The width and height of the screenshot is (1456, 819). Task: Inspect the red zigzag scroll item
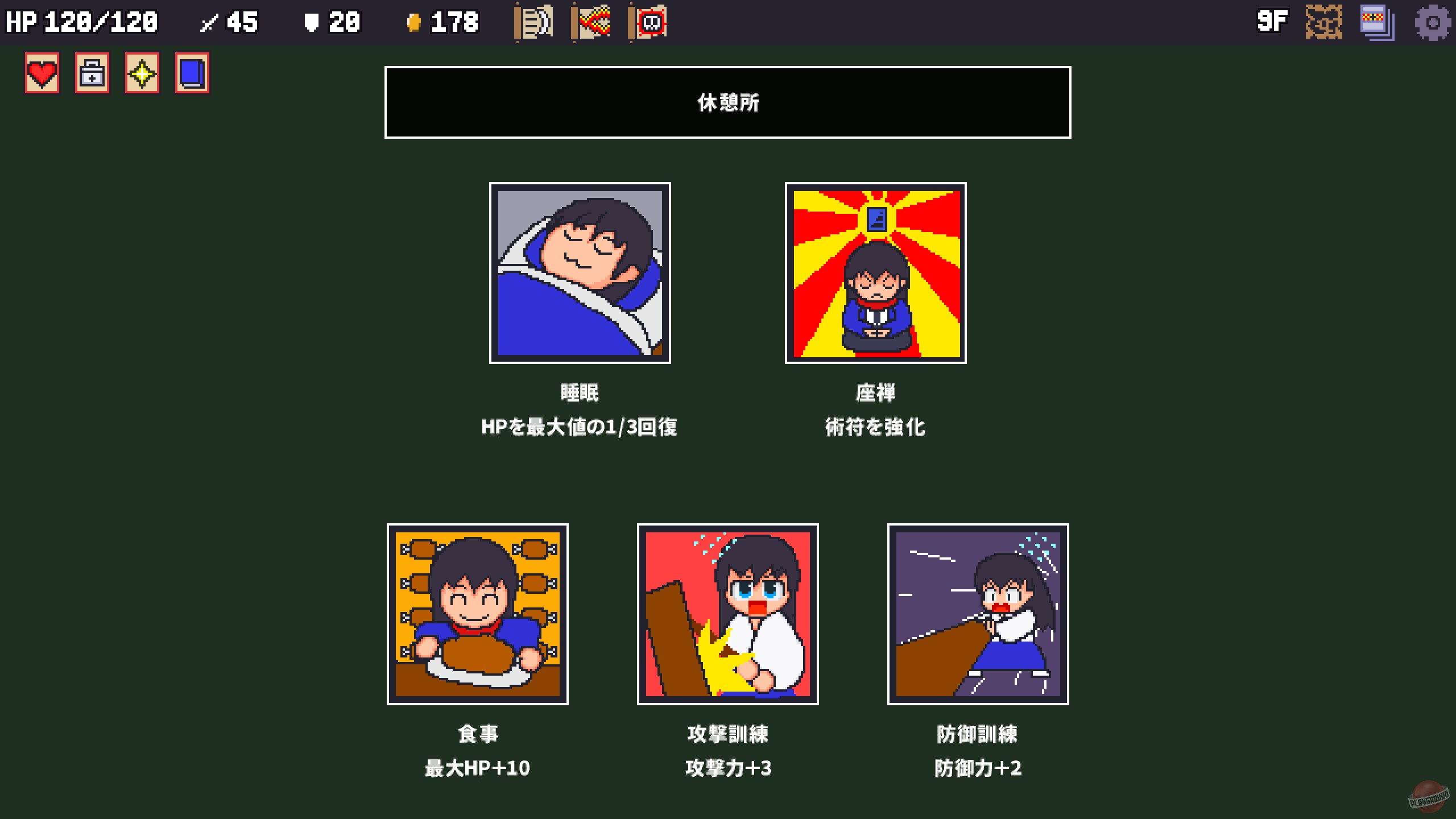591,23
